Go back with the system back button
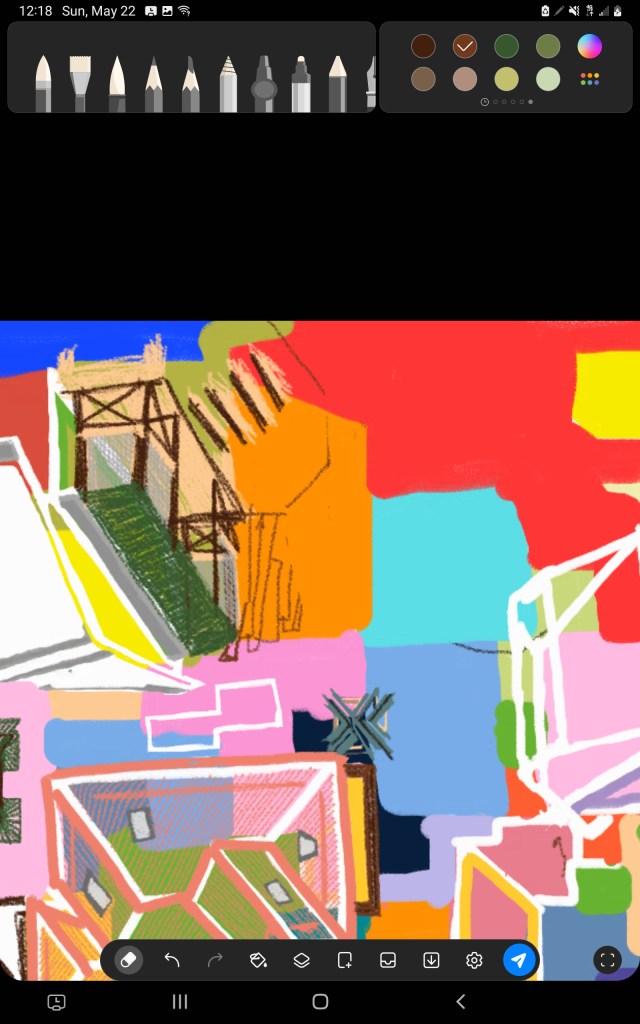Screen dimensions: 640x1024 tap(460, 1001)
